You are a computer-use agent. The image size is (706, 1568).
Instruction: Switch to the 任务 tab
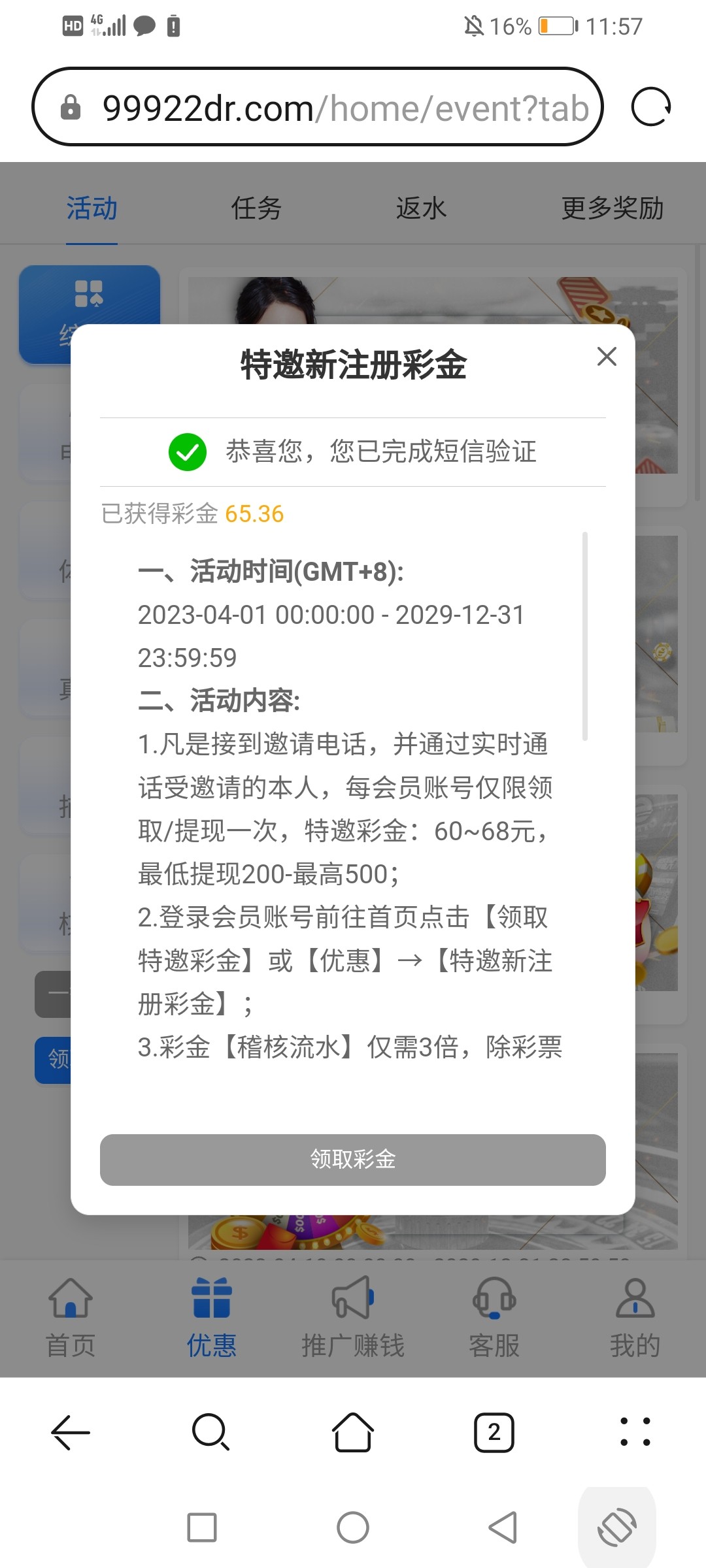[x=257, y=208]
